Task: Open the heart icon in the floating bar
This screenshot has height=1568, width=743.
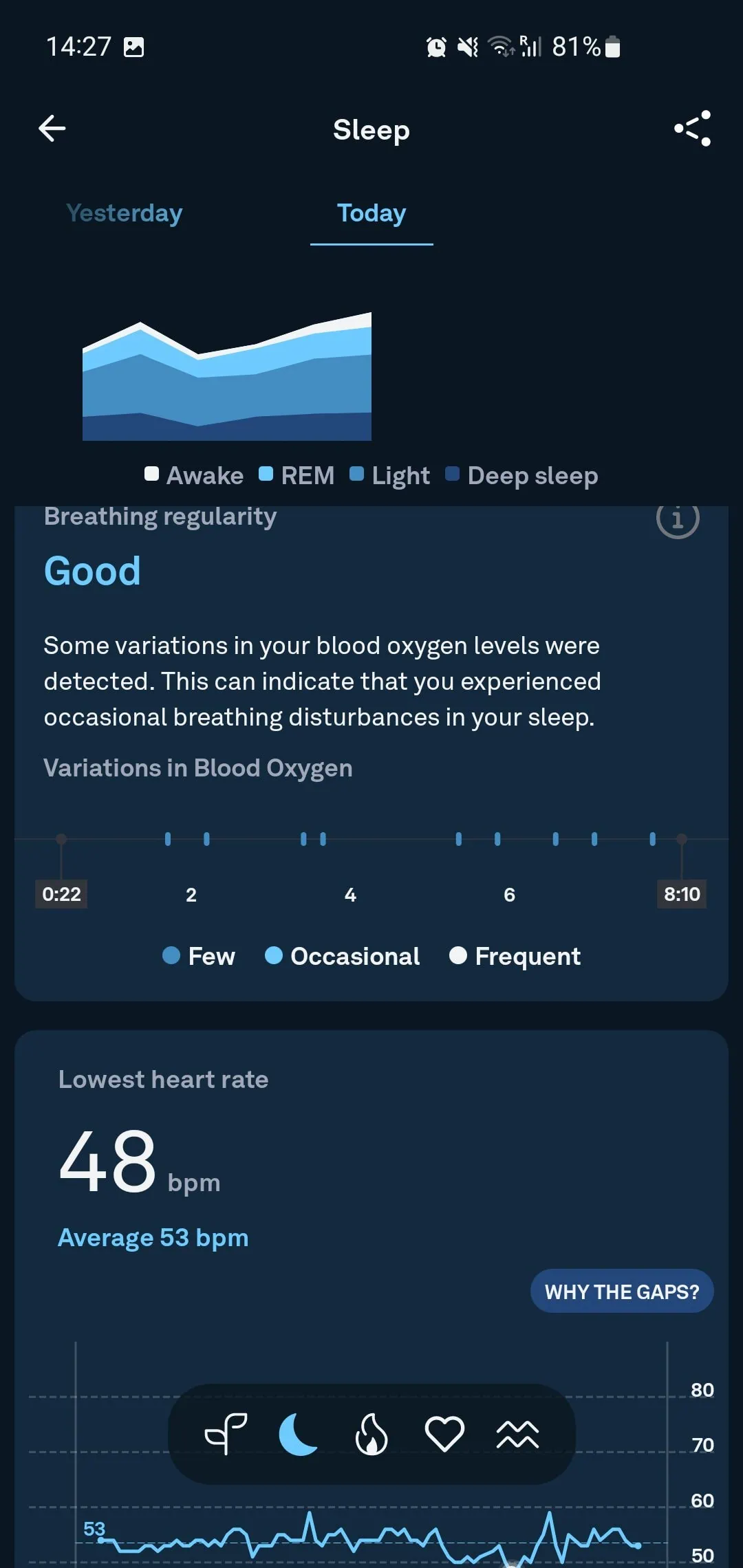Action: 444,1434
